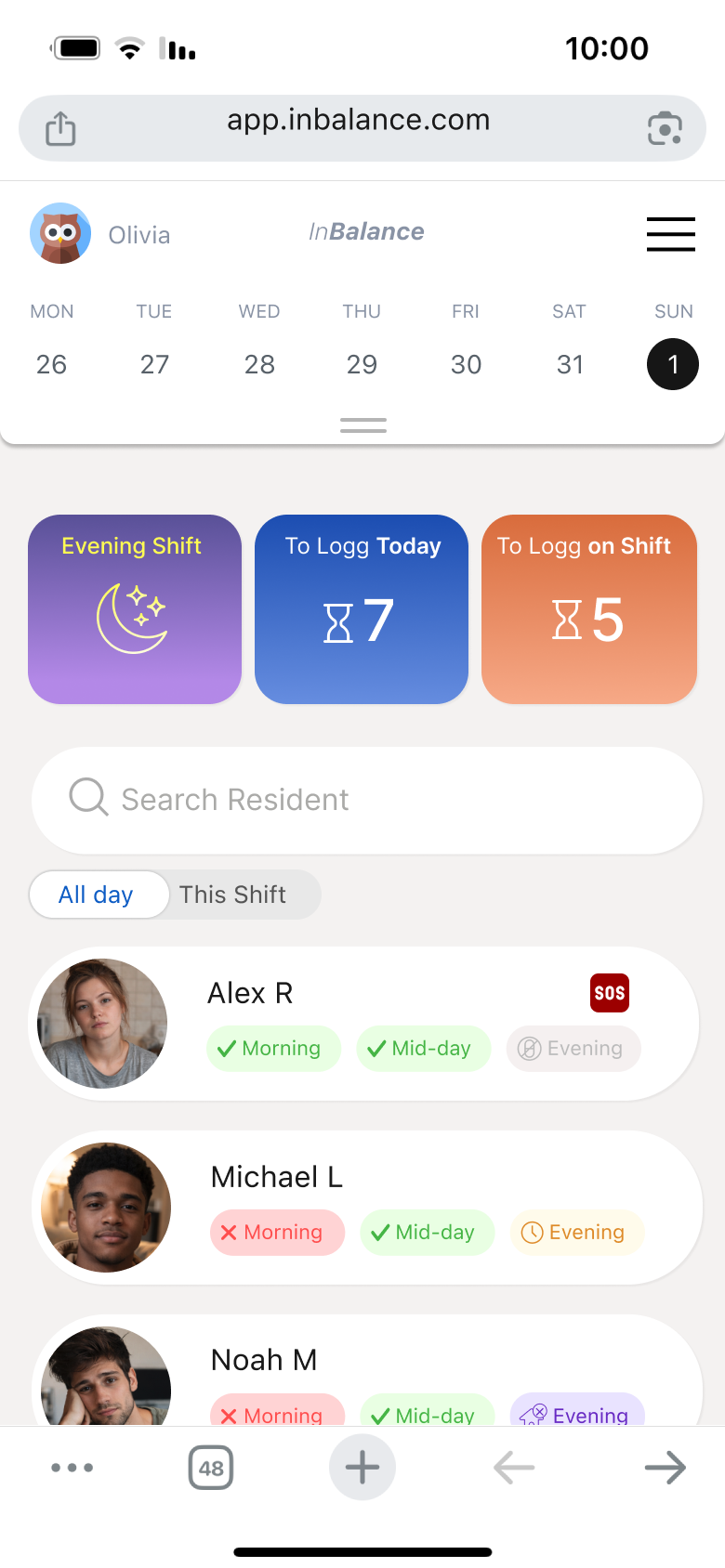
Task: Tap the SOS badge on Alex R
Action: 610,993
